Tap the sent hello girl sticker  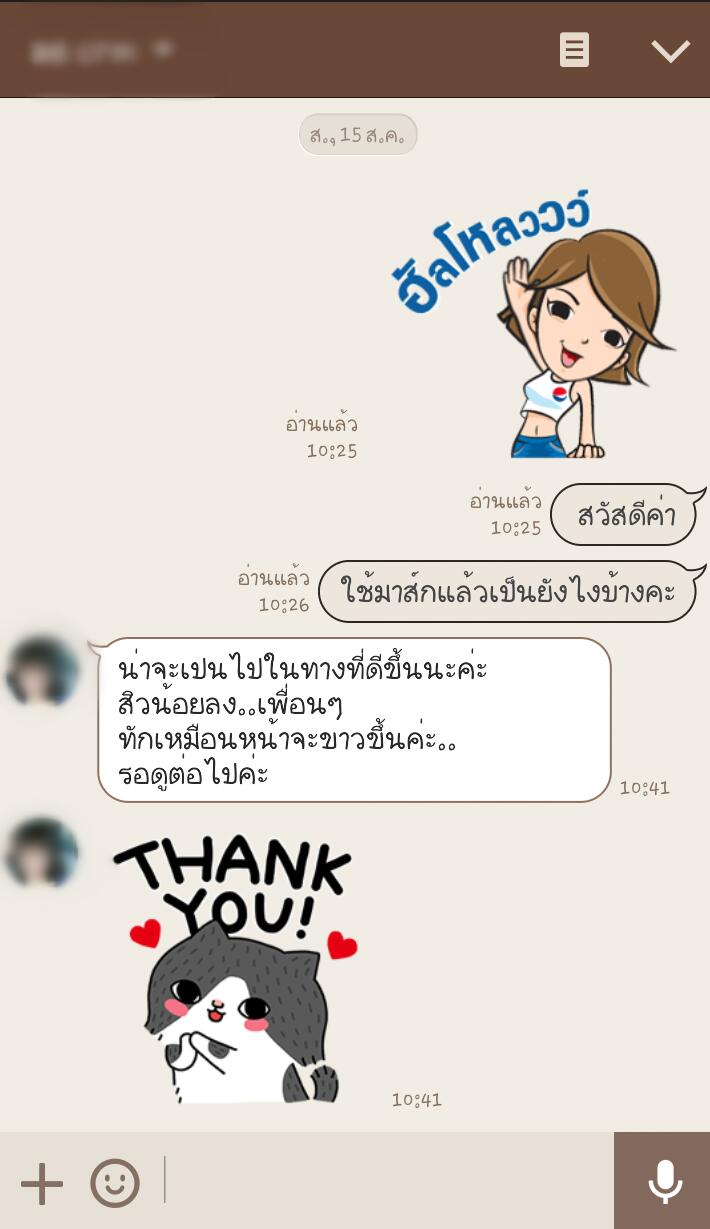coord(535,330)
